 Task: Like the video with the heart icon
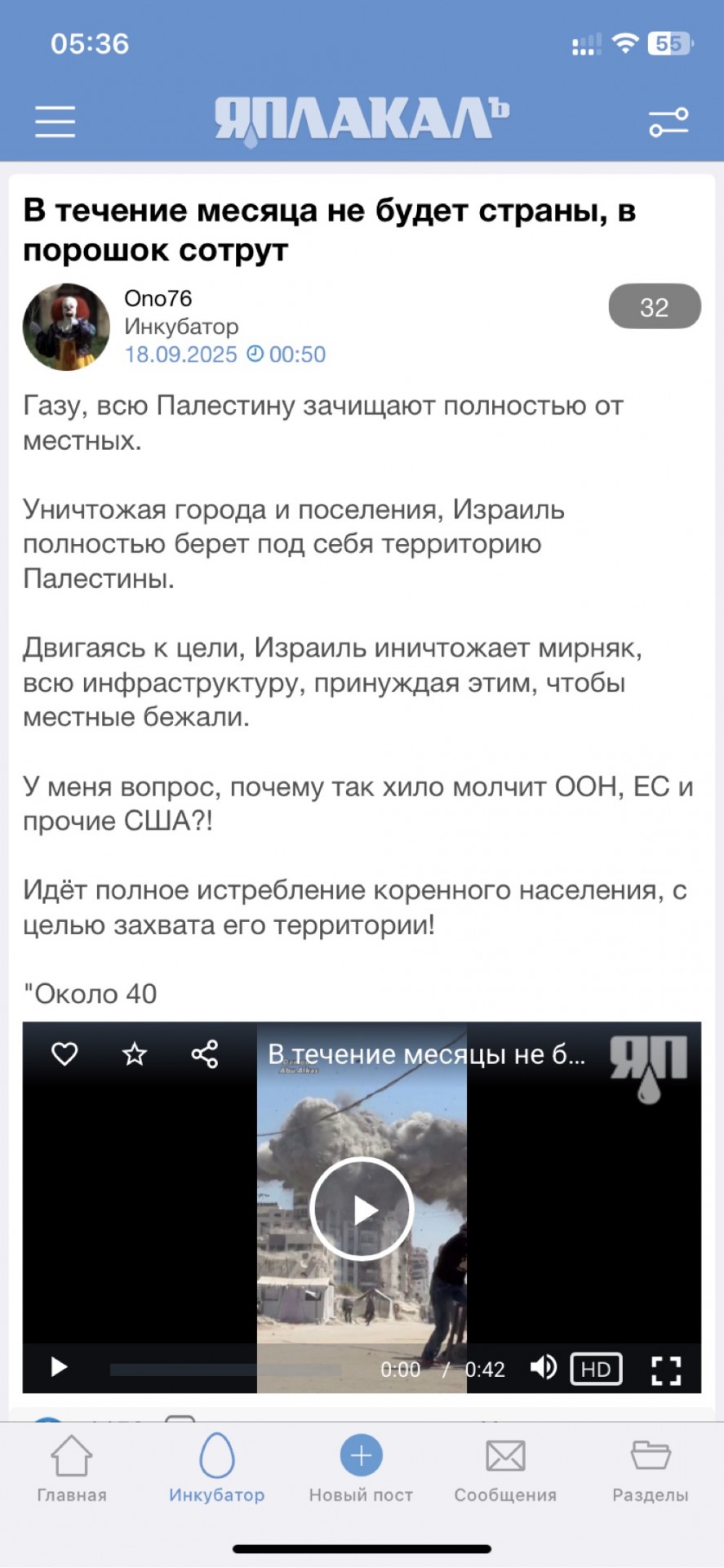(x=64, y=1054)
